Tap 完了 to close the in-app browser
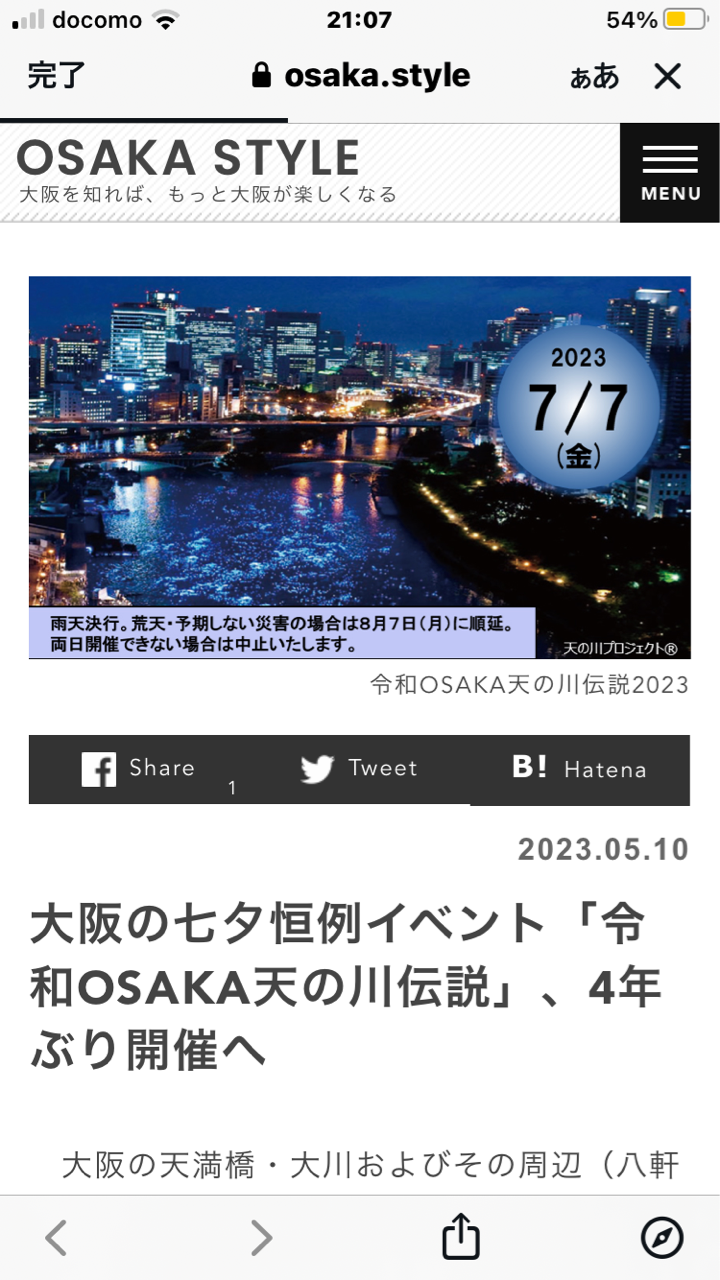 pos(57,76)
